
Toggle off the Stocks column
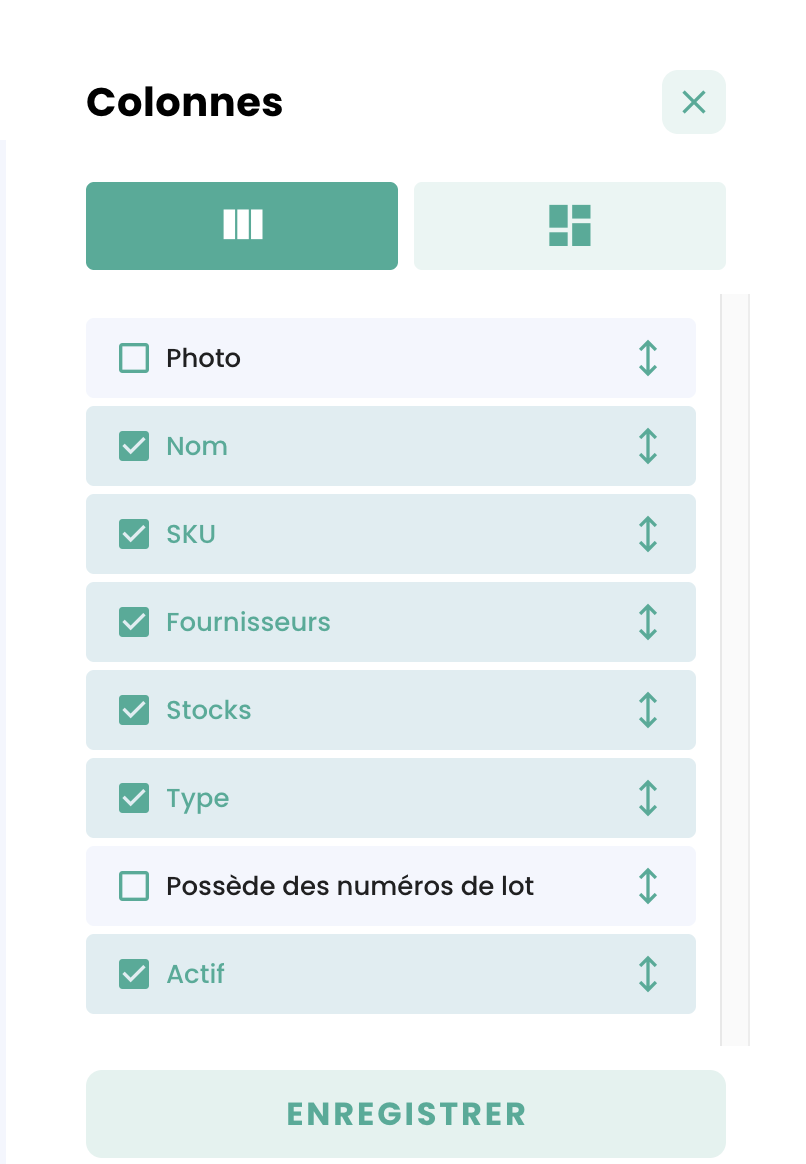point(134,710)
